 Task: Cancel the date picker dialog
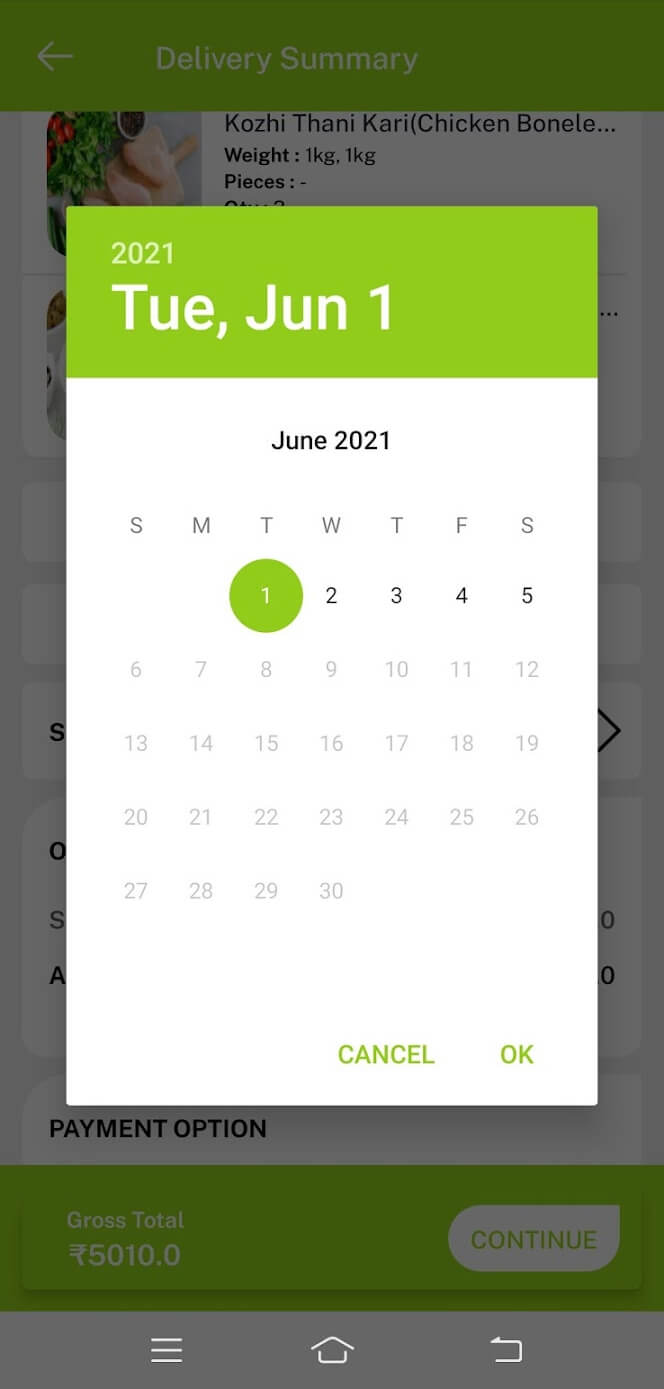(386, 1054)
